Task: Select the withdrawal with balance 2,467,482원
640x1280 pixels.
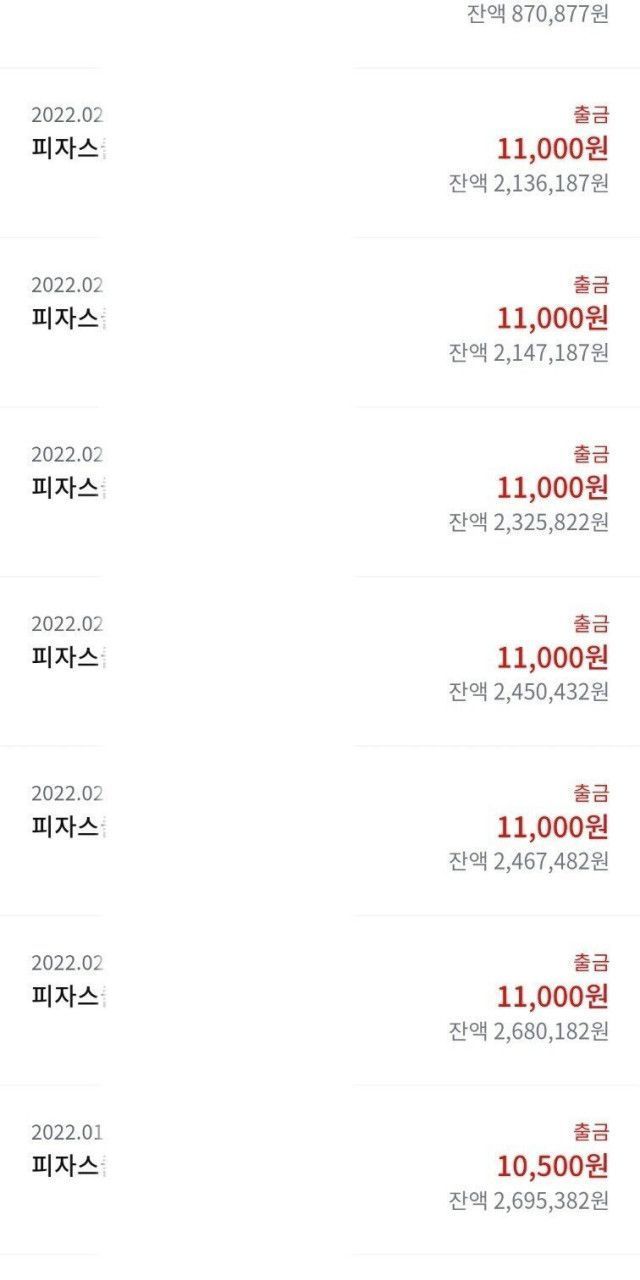Action: (x=320, y=829)
